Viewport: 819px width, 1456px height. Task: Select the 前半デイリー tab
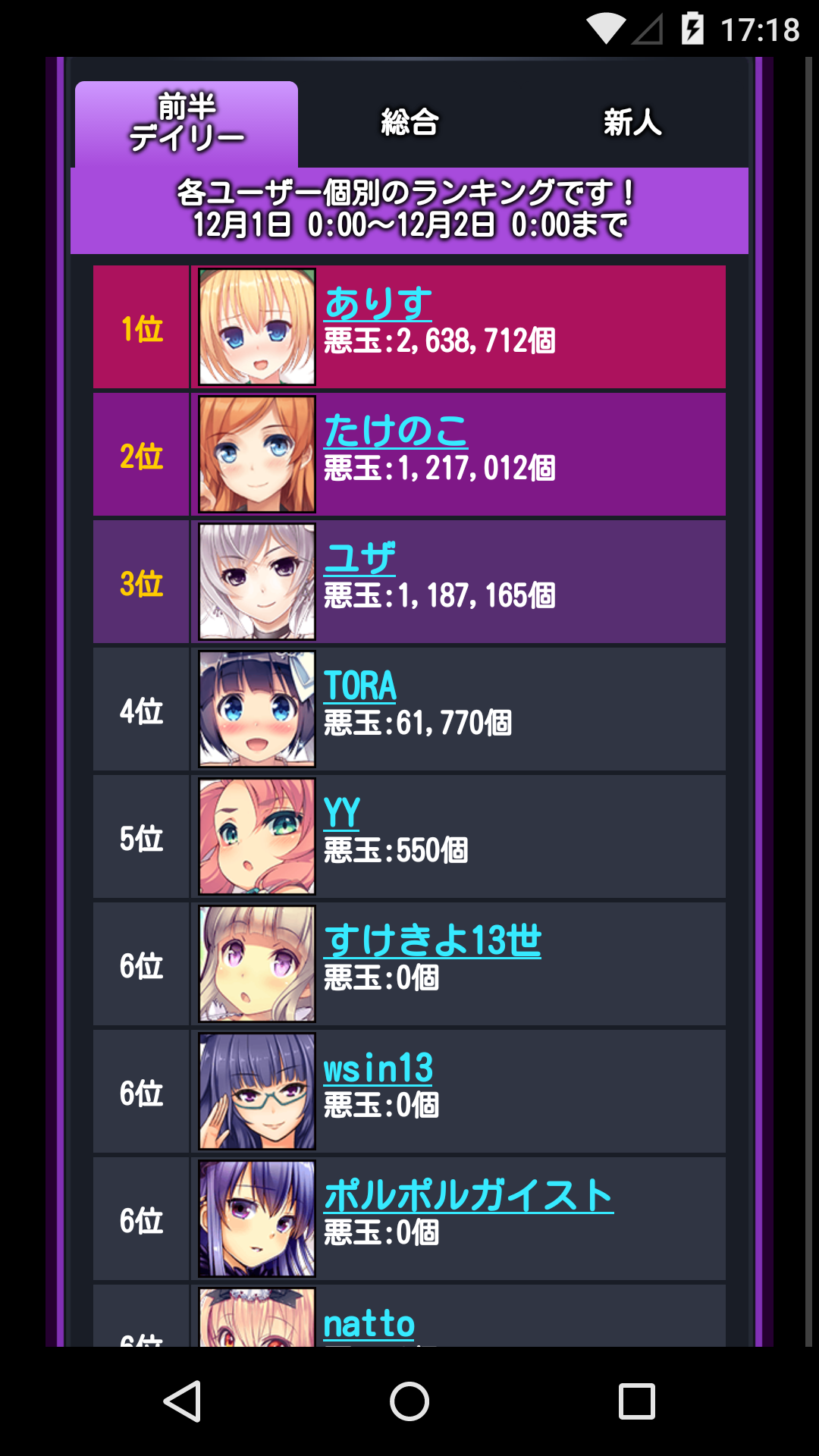tap(187, 124)
